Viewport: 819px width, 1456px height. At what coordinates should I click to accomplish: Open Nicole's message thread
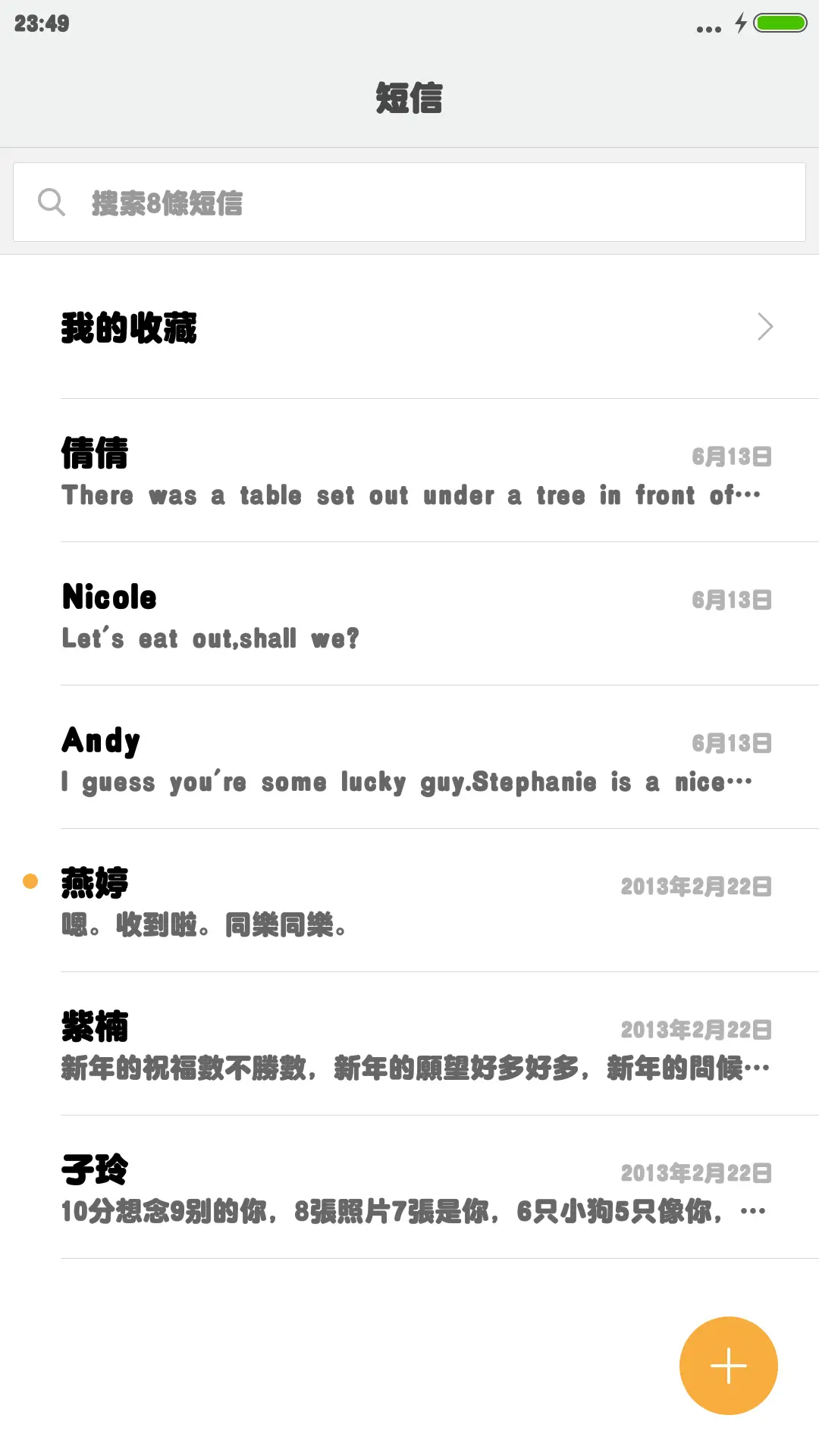click(x=409, y=615)
